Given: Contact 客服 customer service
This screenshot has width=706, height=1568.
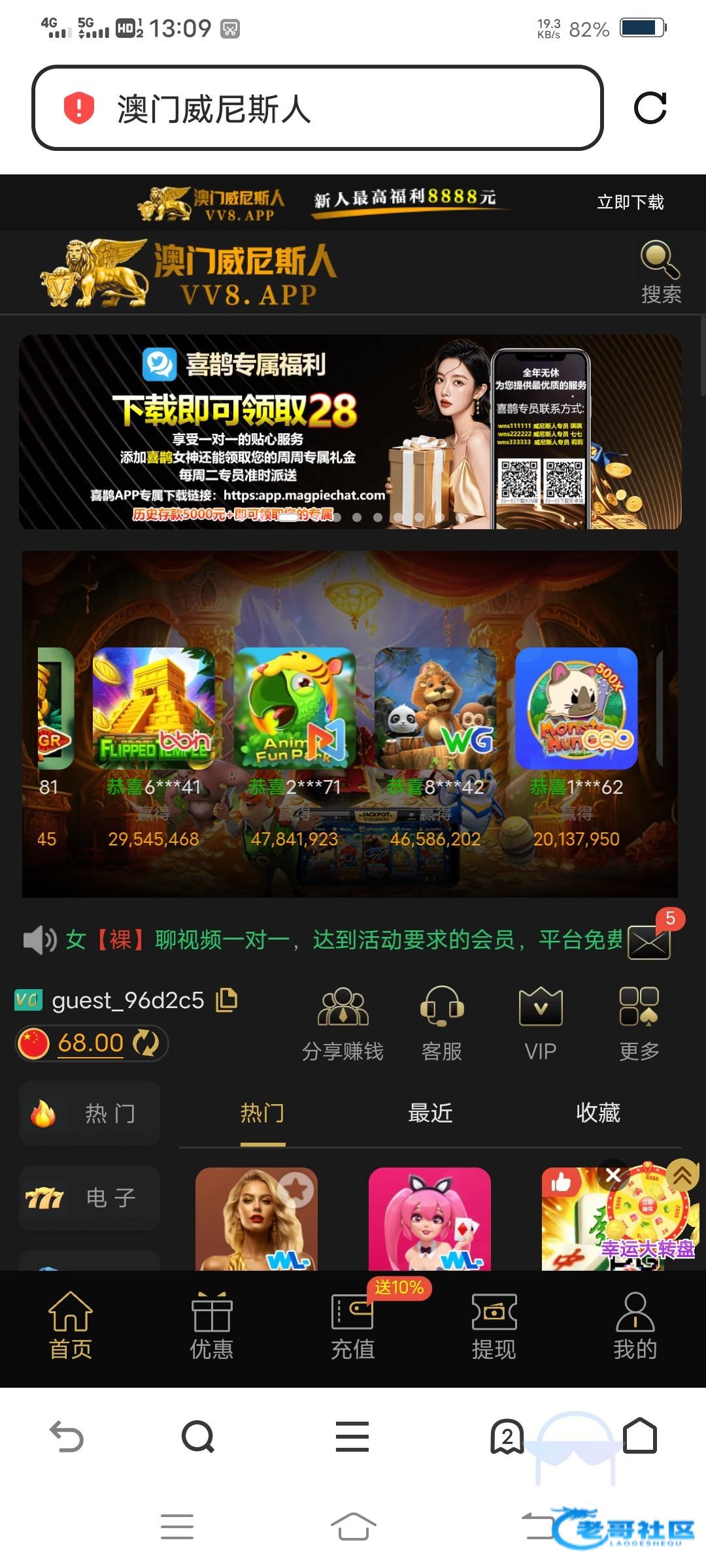Looking at the screenshot, I should [x=442, y=1022].
